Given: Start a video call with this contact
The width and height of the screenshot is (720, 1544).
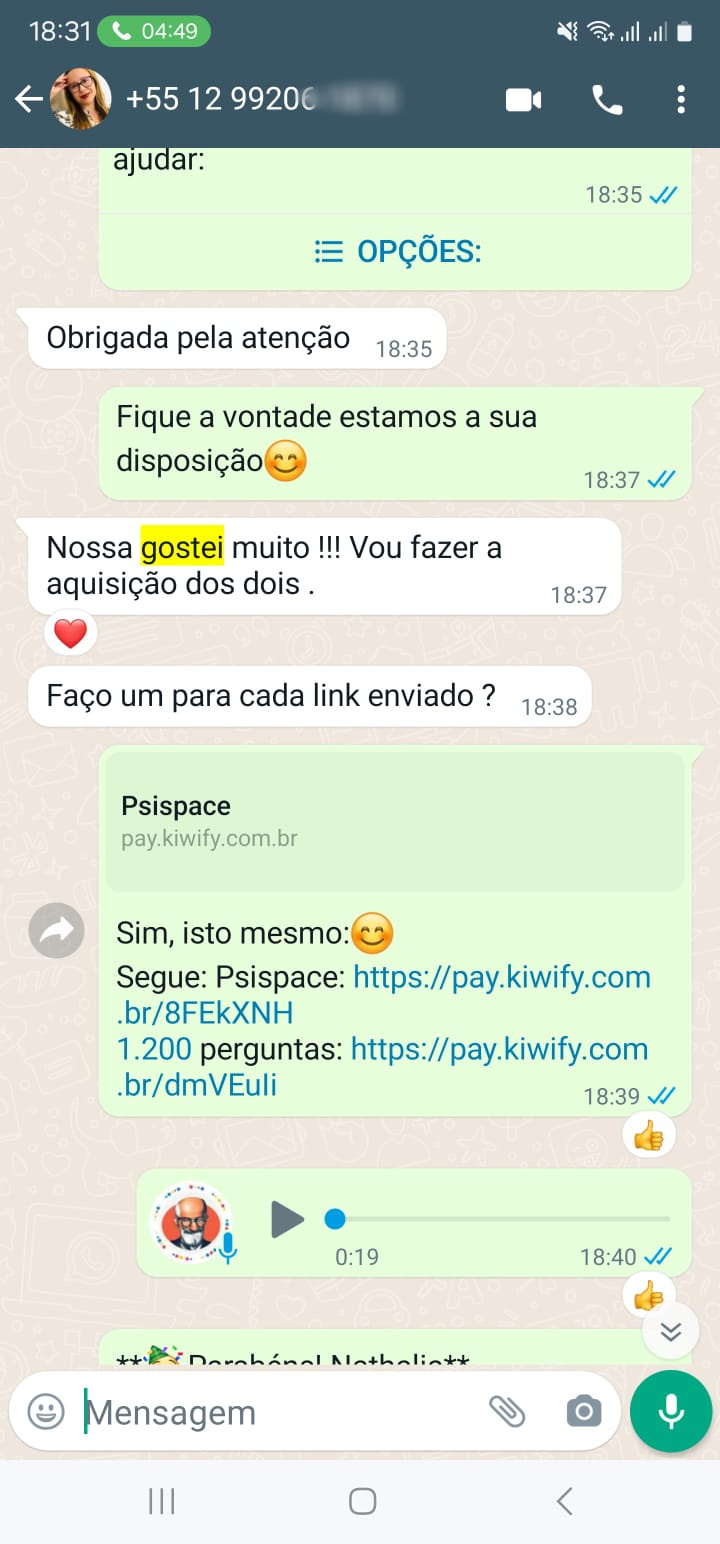Looking at the screenshot, I should pyautogui.click(x=523, y=100).
